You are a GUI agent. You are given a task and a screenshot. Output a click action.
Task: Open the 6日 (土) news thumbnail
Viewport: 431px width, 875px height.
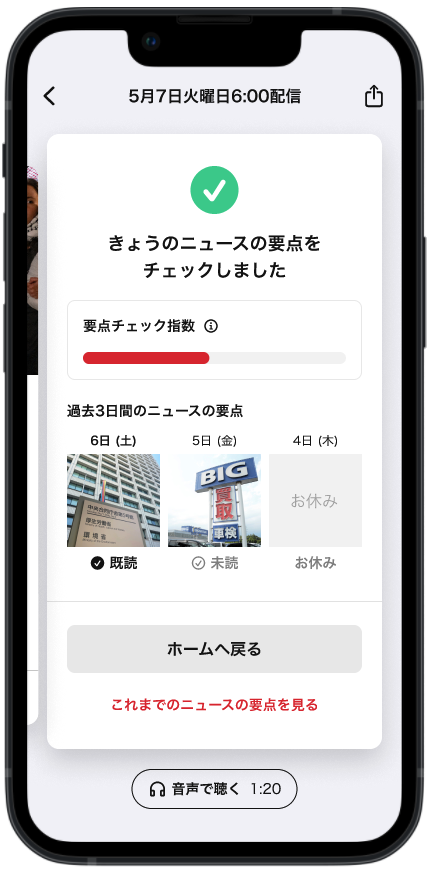[113, 500]
